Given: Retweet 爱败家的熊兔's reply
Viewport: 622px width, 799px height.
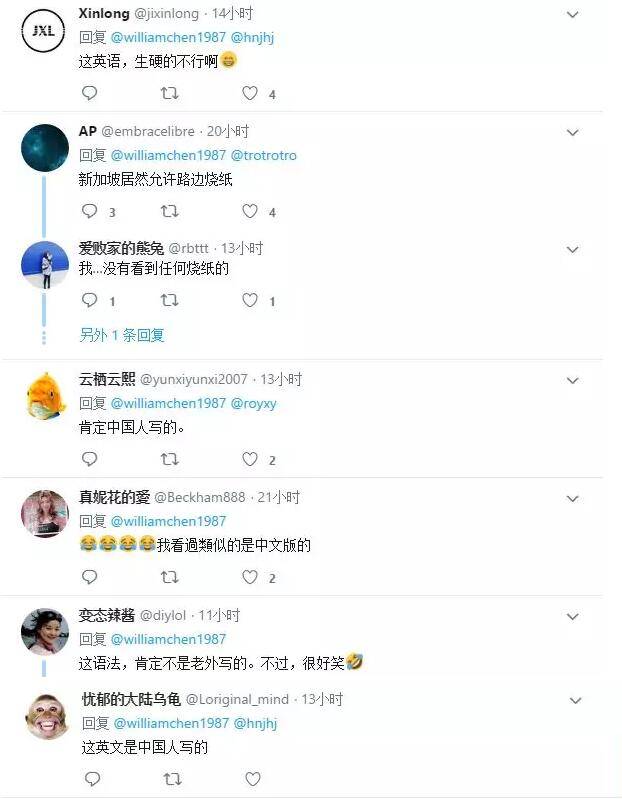Looking at the screenshot, I should (x=170, y=300).
